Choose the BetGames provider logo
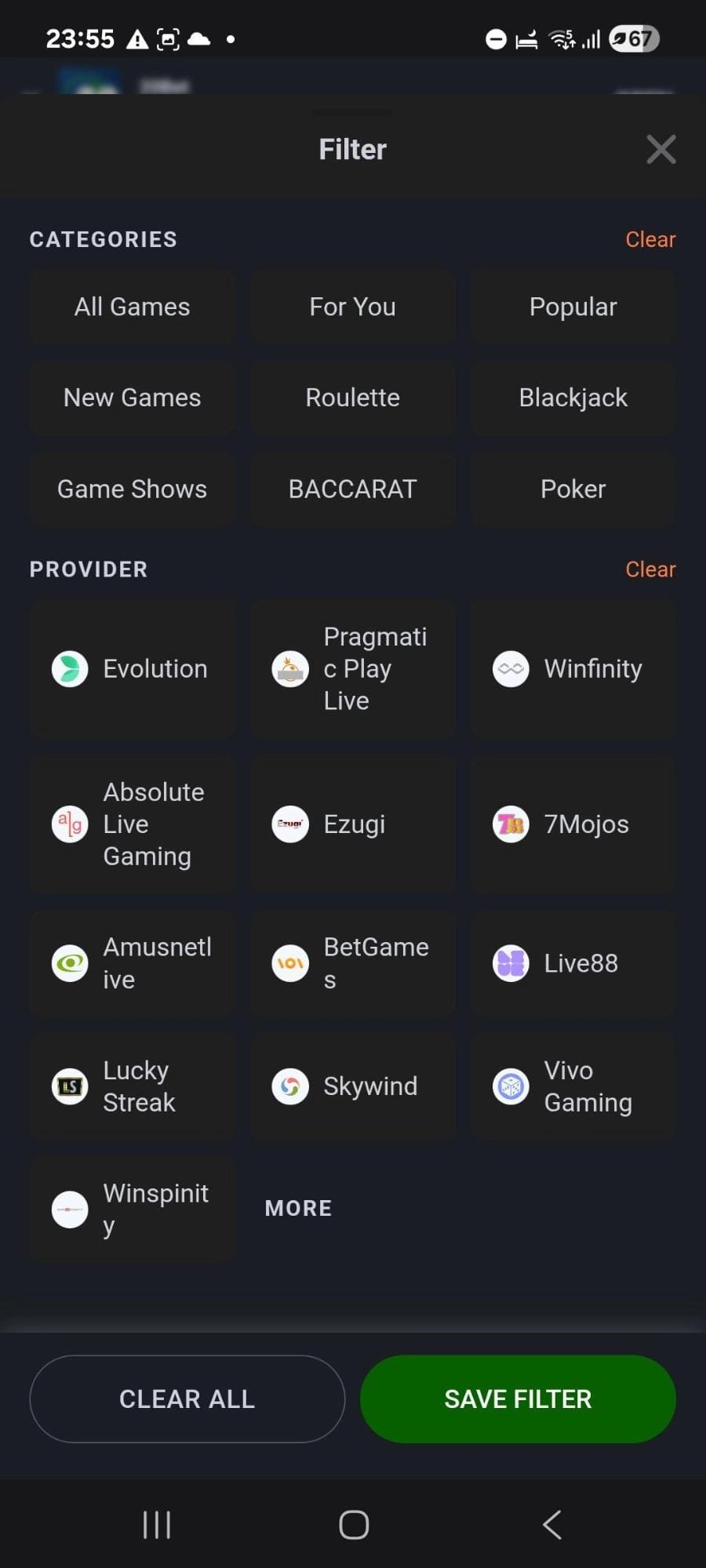The image size is (706, 1568). pos(289,962)
